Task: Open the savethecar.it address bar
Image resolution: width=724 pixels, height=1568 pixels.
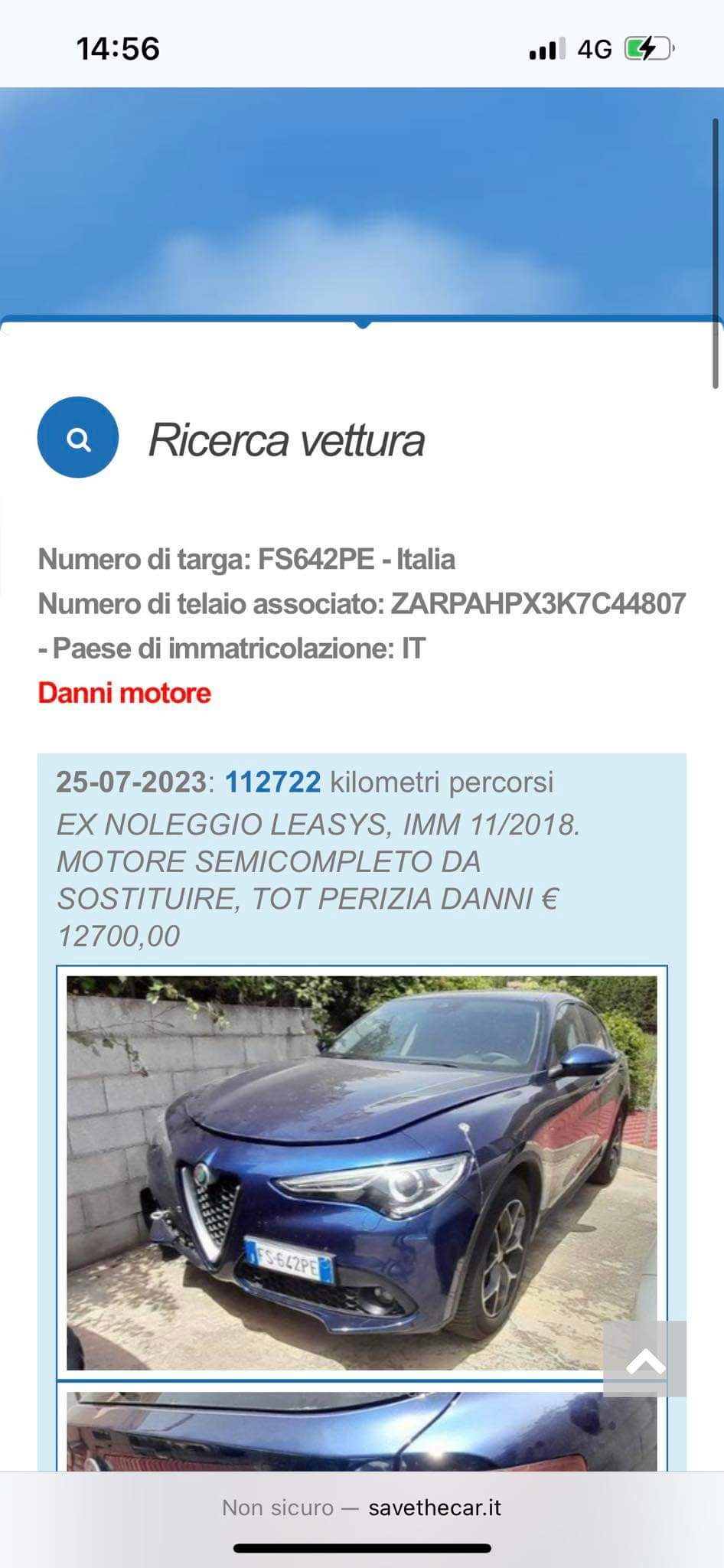Action: 361,1507
